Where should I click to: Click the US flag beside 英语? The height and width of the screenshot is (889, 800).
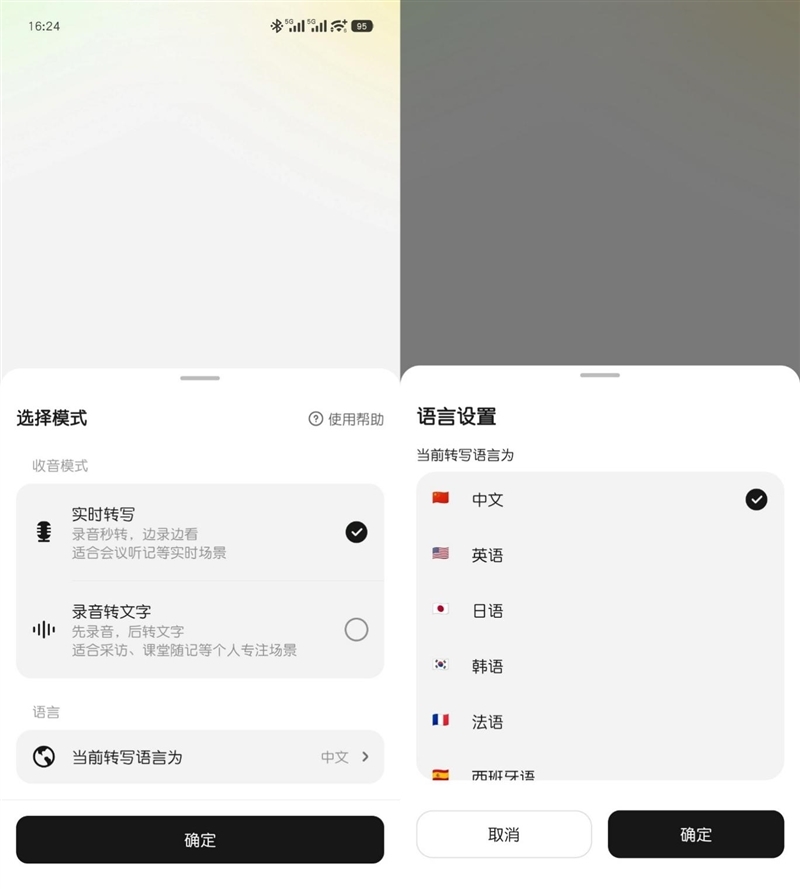[x=441, y=555]
